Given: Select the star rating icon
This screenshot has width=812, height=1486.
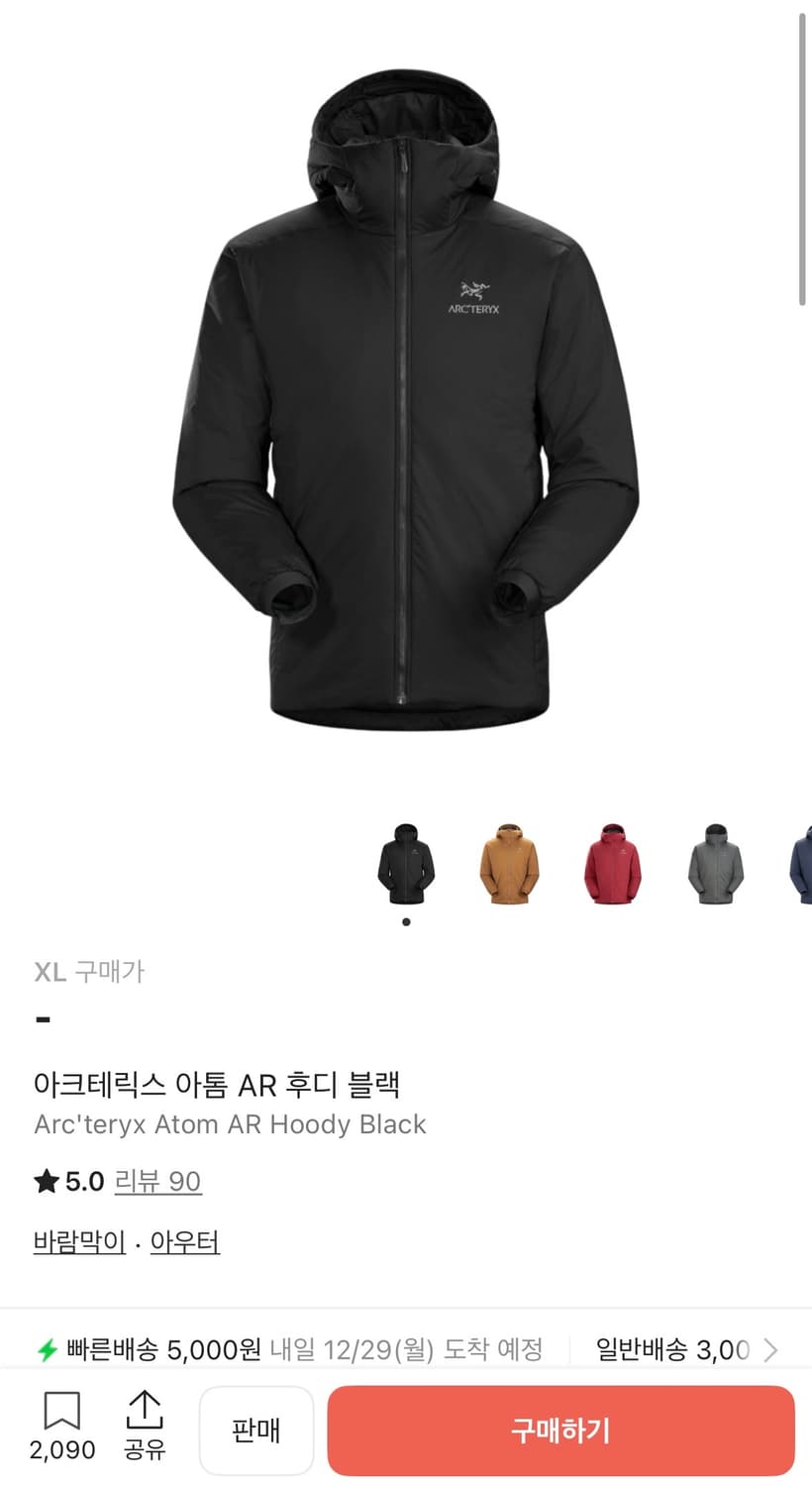Looking at the screenshot, I should (x=45, y=1181).
